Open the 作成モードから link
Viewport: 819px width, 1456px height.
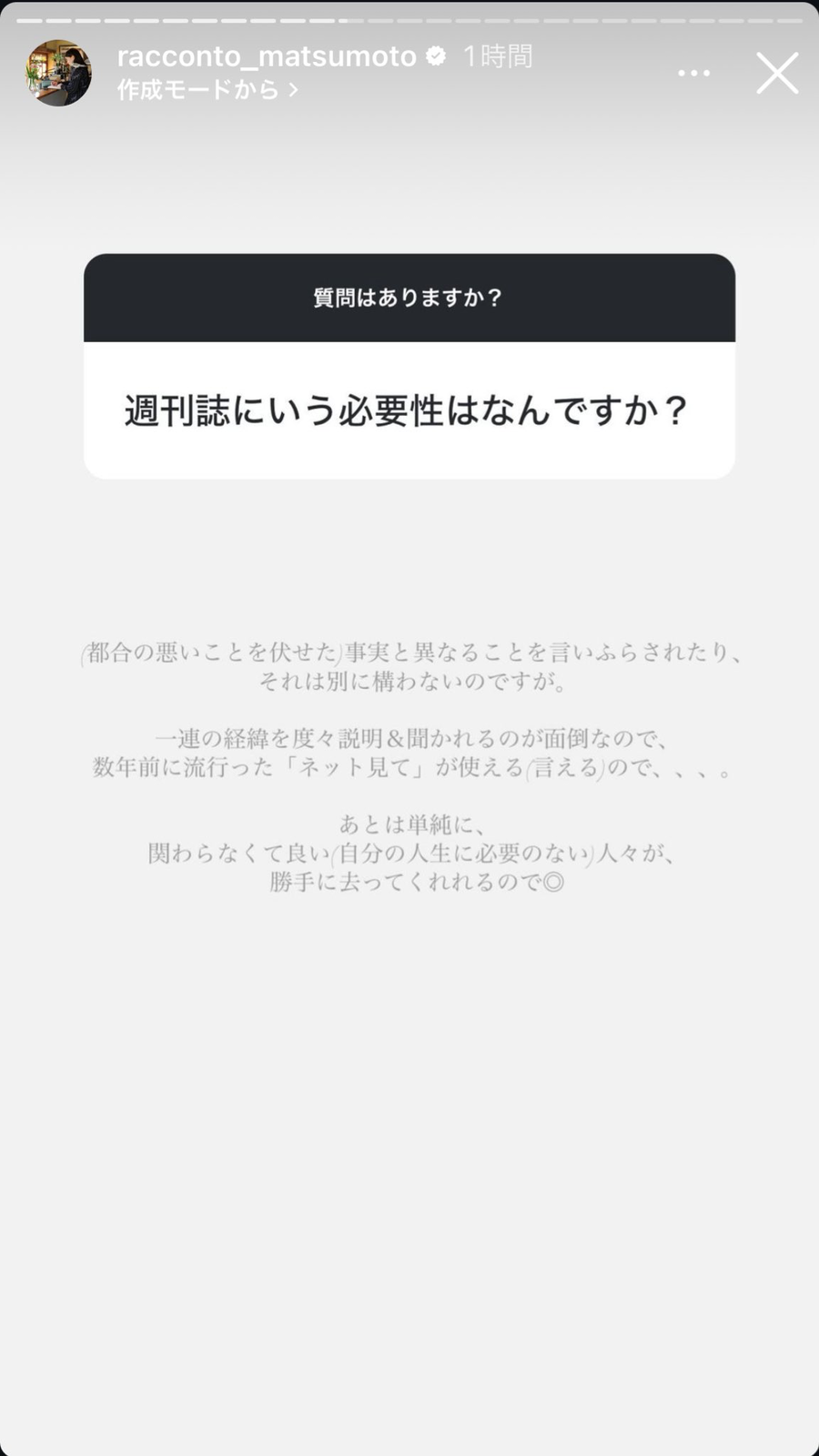point(207,89)
